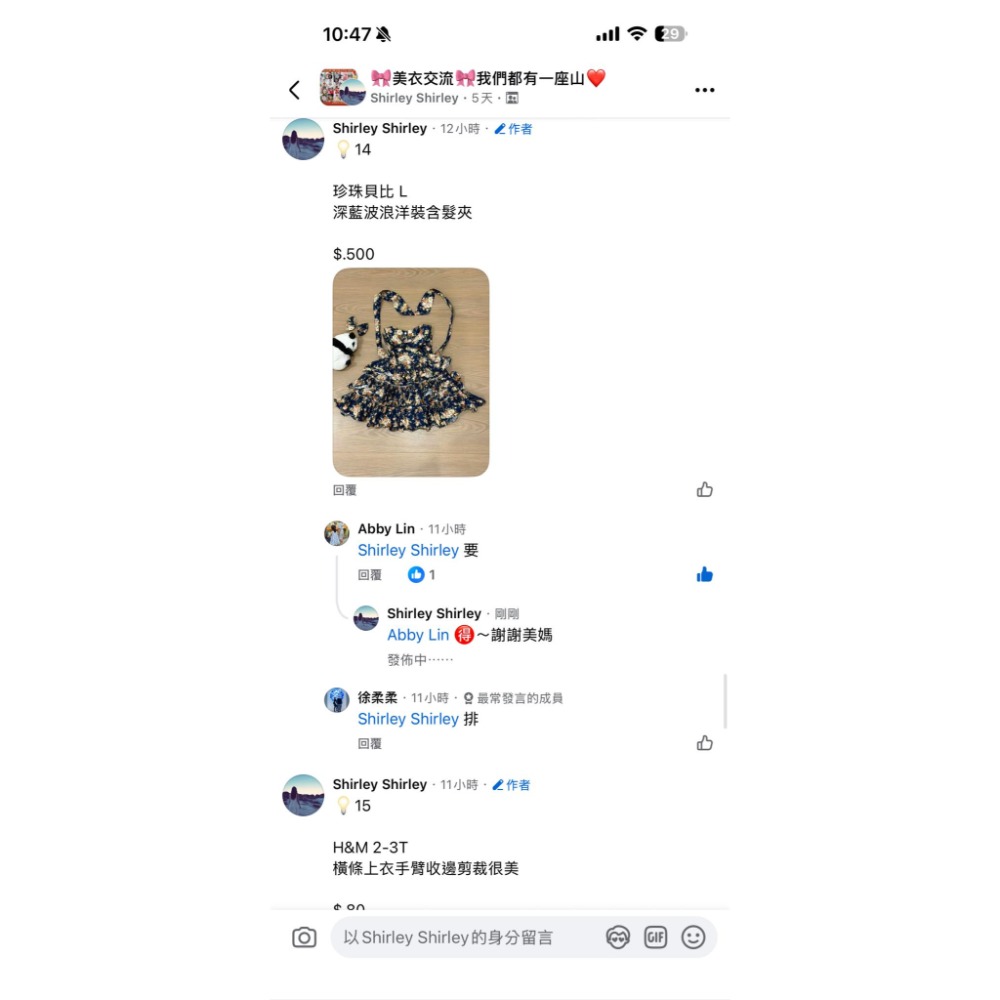This screenshot has width=1000, height=1000.
Task: View the reaction count on Abby Lin's comment
Action: coord(422,575)
